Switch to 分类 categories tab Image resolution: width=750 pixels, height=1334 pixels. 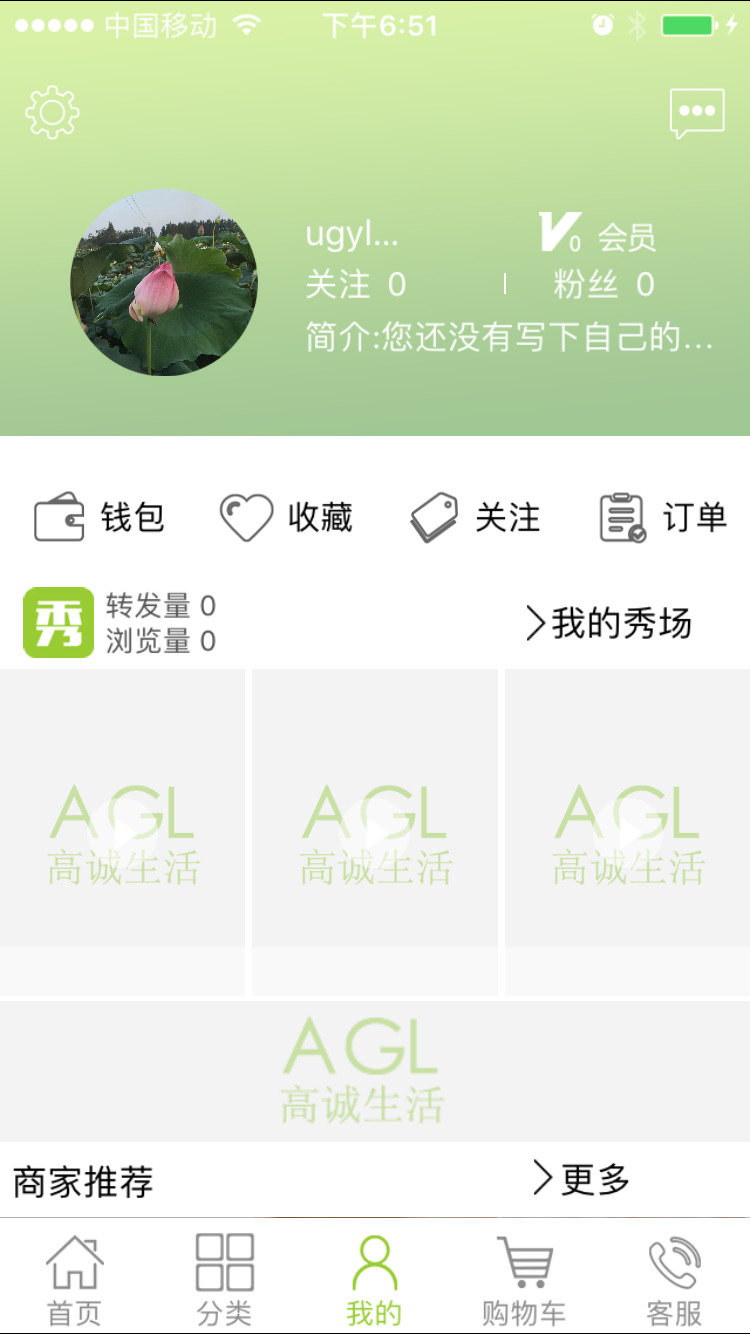[224, 1279]
